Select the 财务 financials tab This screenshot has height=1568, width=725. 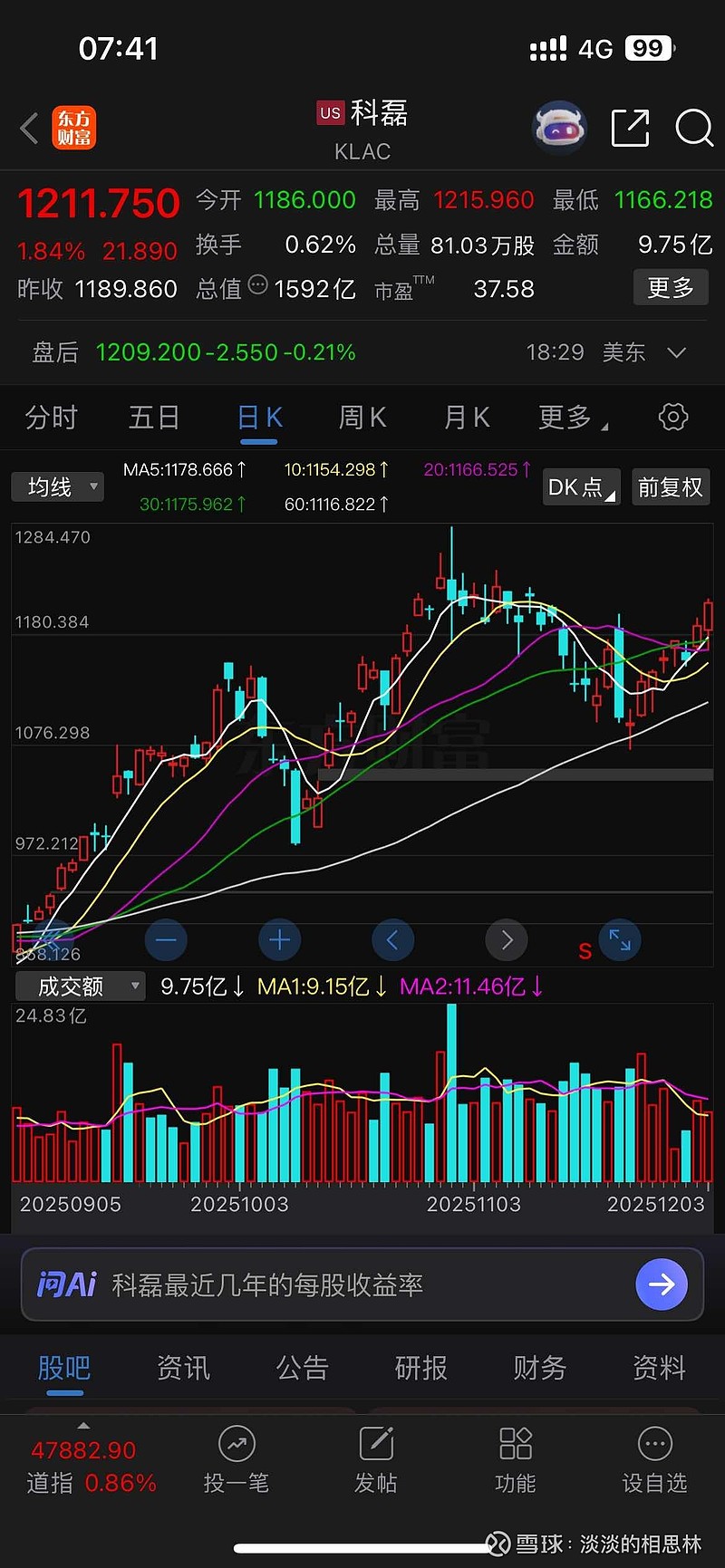click(539, 1369)
